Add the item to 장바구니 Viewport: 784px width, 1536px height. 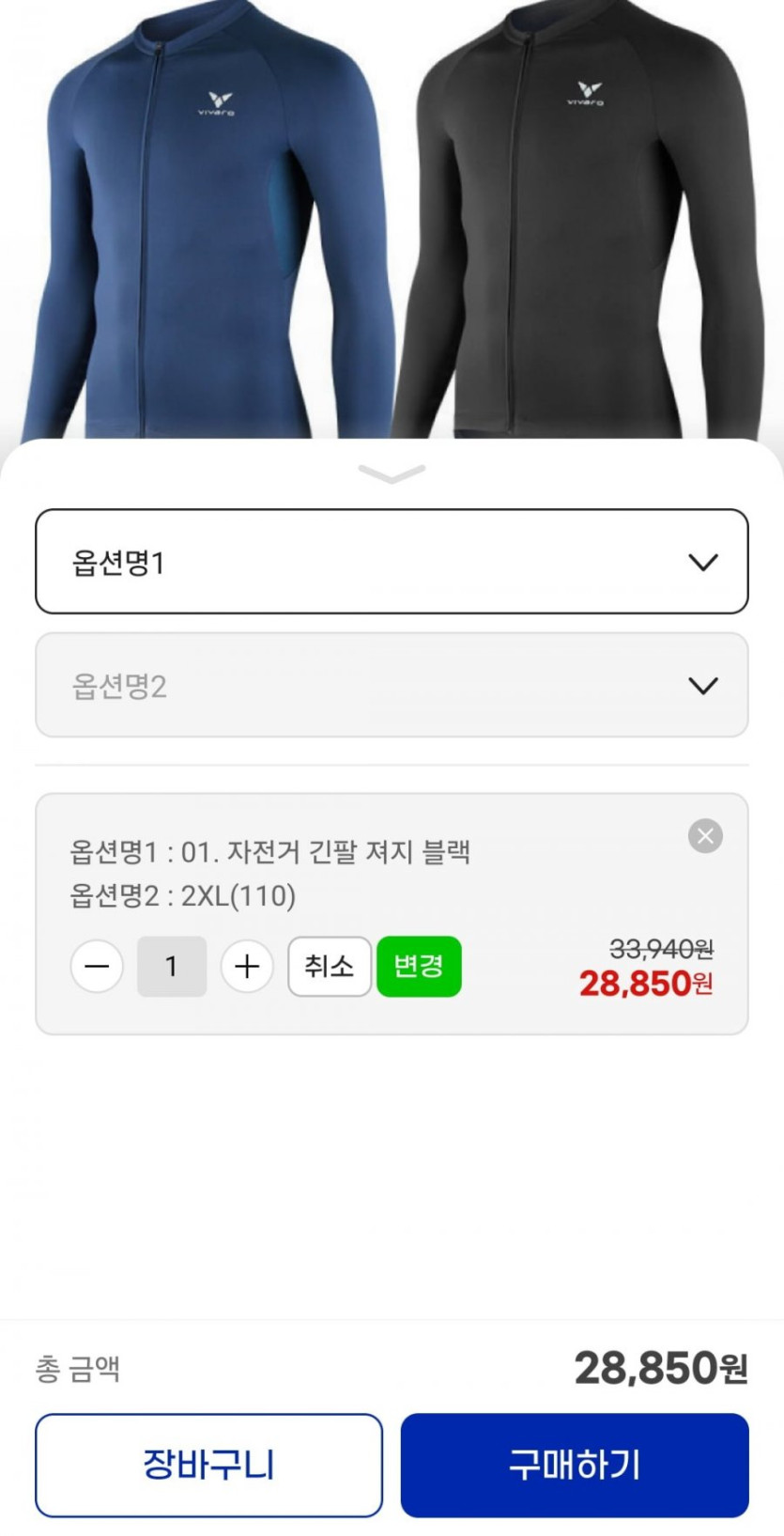[208, 1465]
